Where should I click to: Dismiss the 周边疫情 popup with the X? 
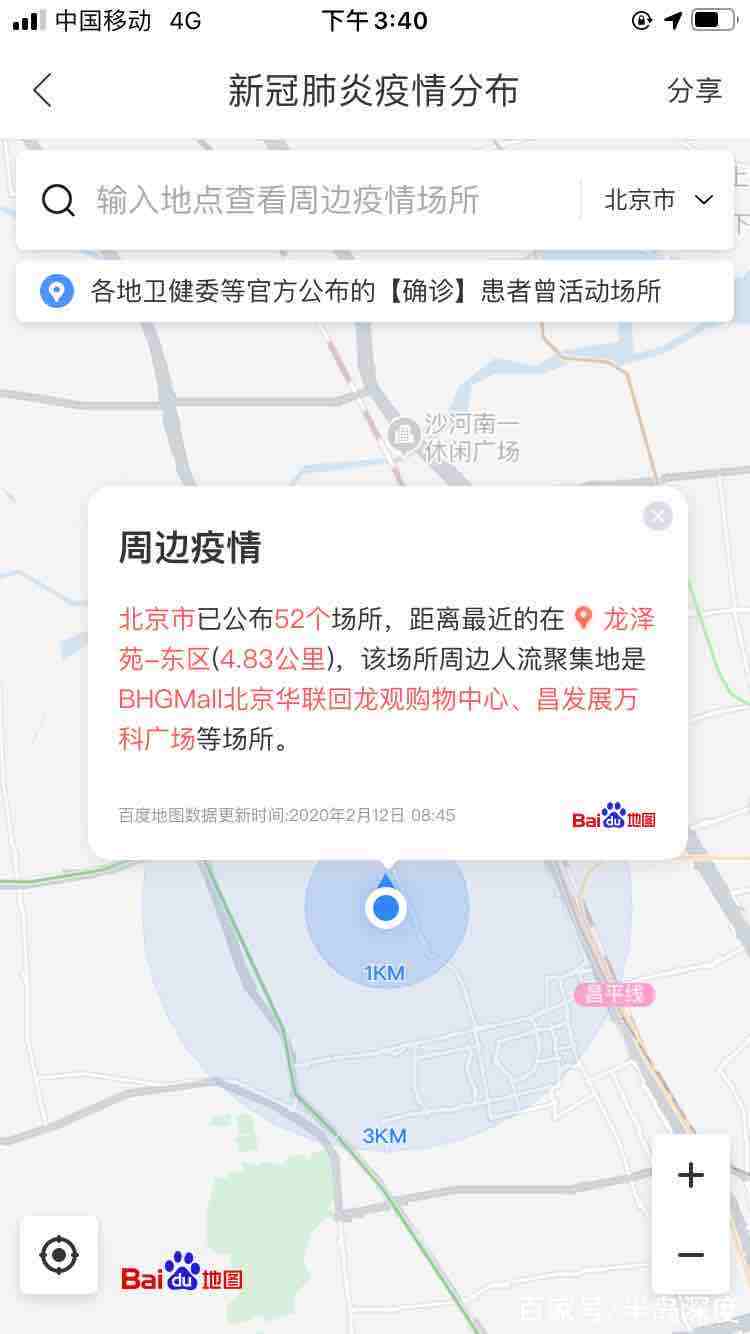pos(657,516)
